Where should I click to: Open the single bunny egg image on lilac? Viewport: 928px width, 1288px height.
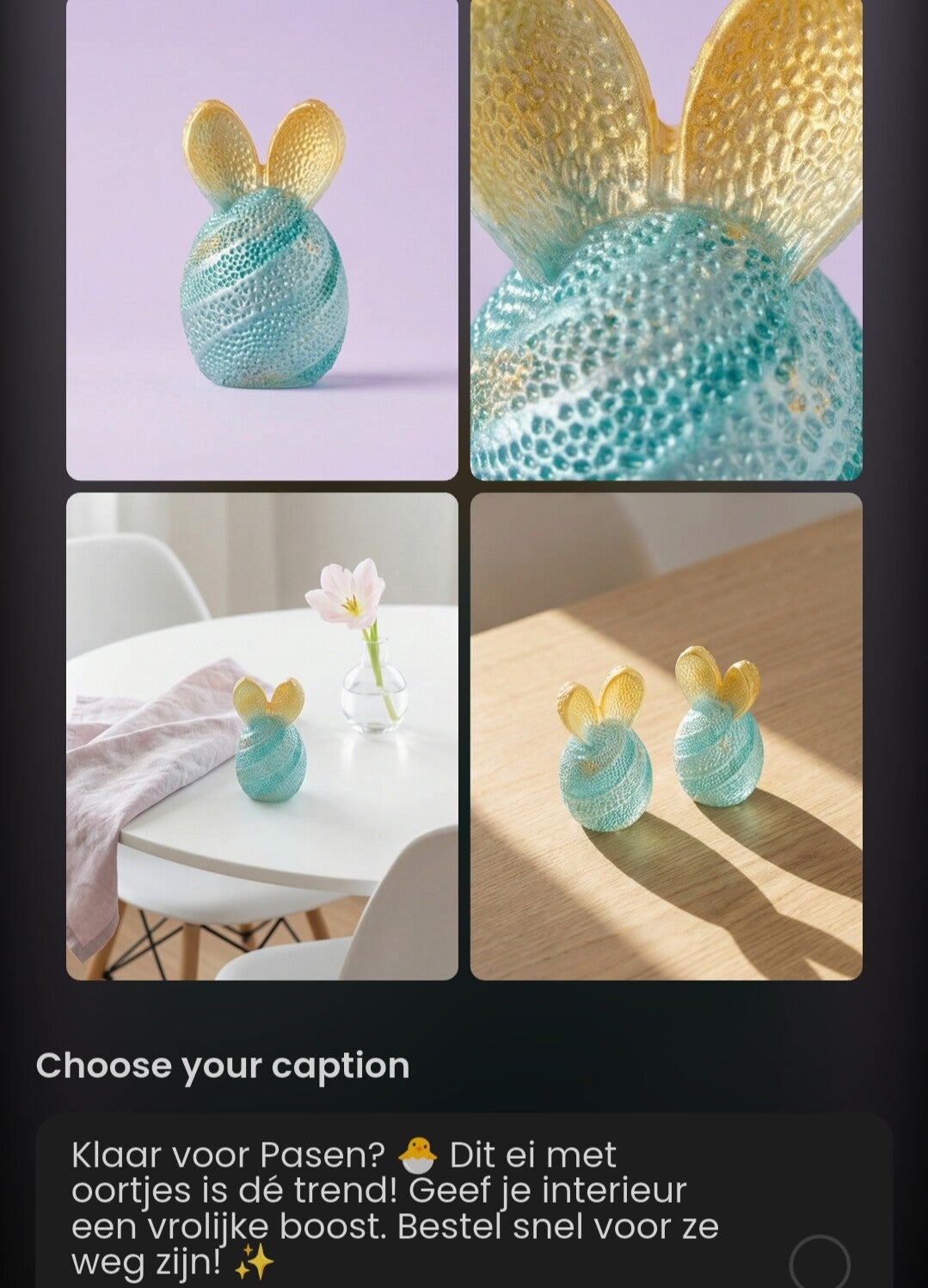pos(261,239)
